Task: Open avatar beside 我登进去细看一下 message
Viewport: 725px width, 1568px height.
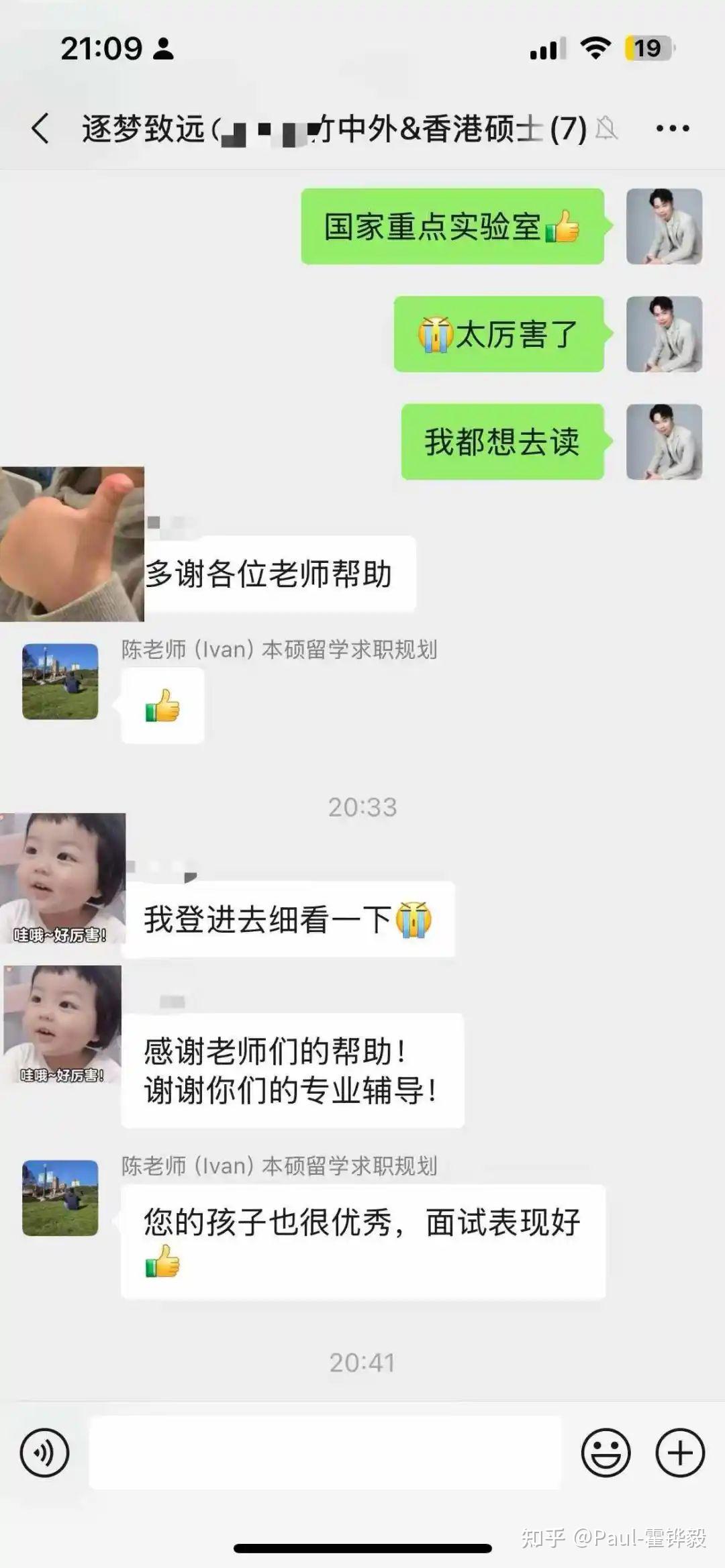Action: pyautogui.click(x=62, y=878)
